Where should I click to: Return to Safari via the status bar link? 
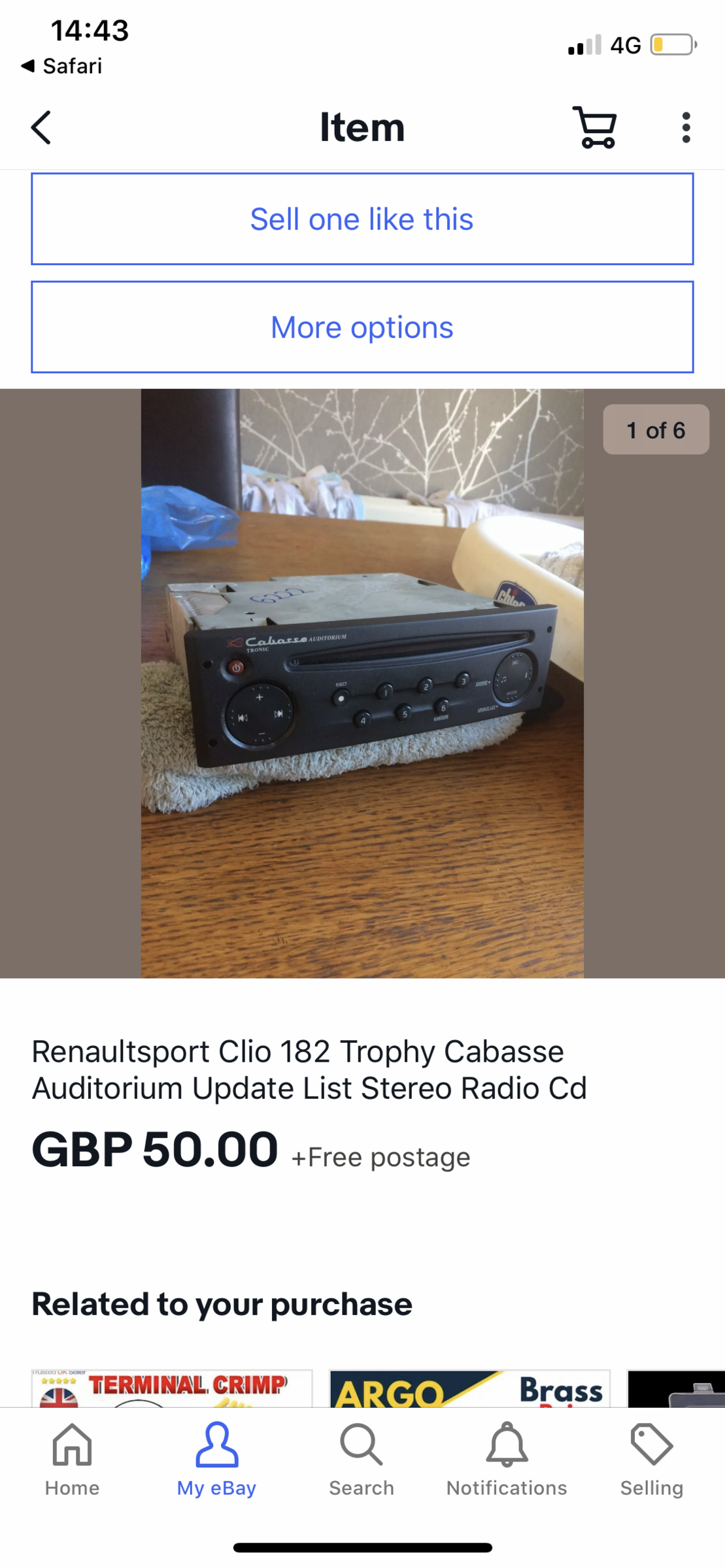pyautogui.click(x=63, y=66)
